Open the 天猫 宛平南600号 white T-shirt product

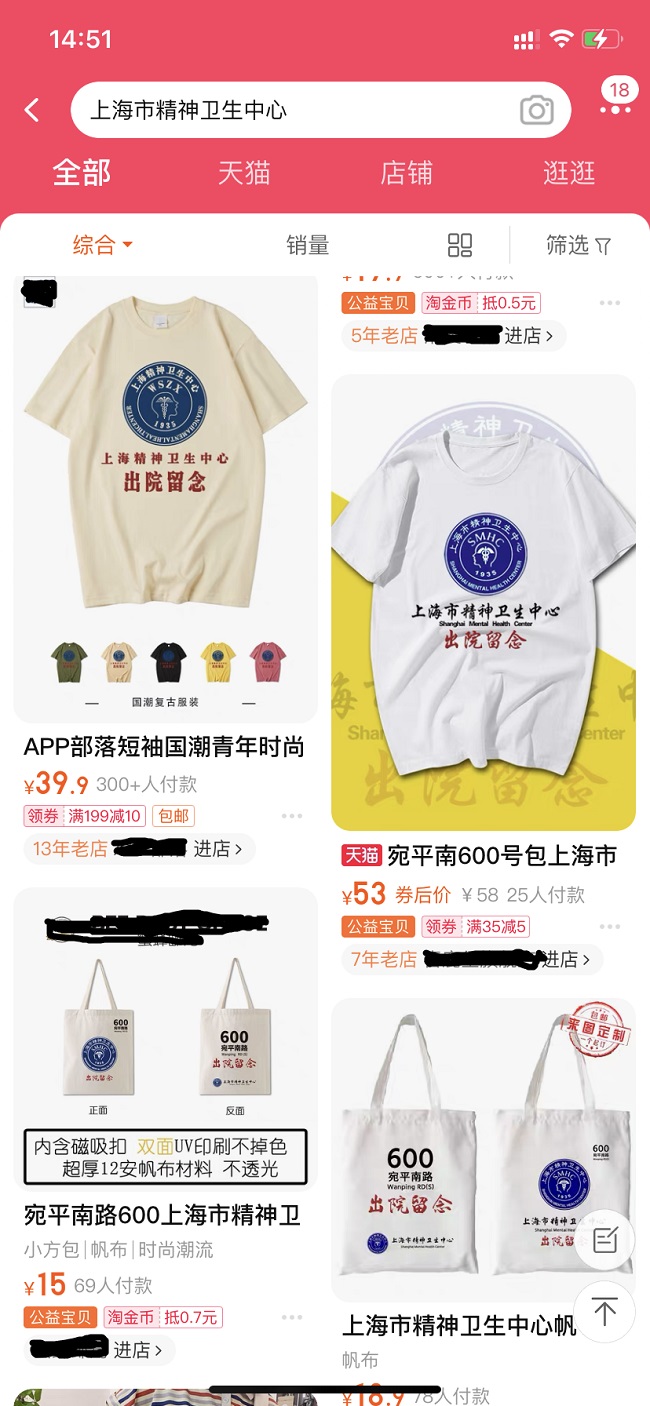click(483, 600)
